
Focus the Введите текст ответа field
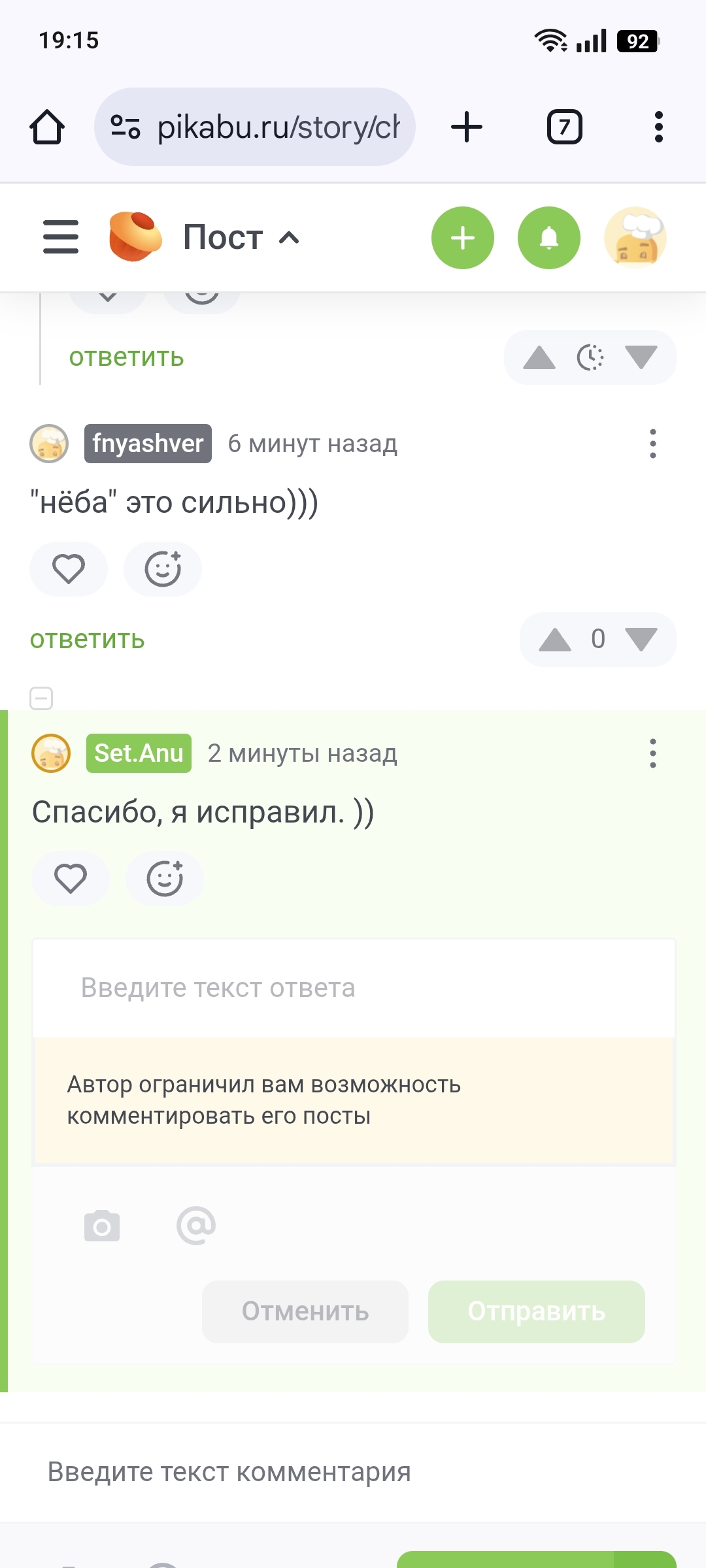pos(354,988)
